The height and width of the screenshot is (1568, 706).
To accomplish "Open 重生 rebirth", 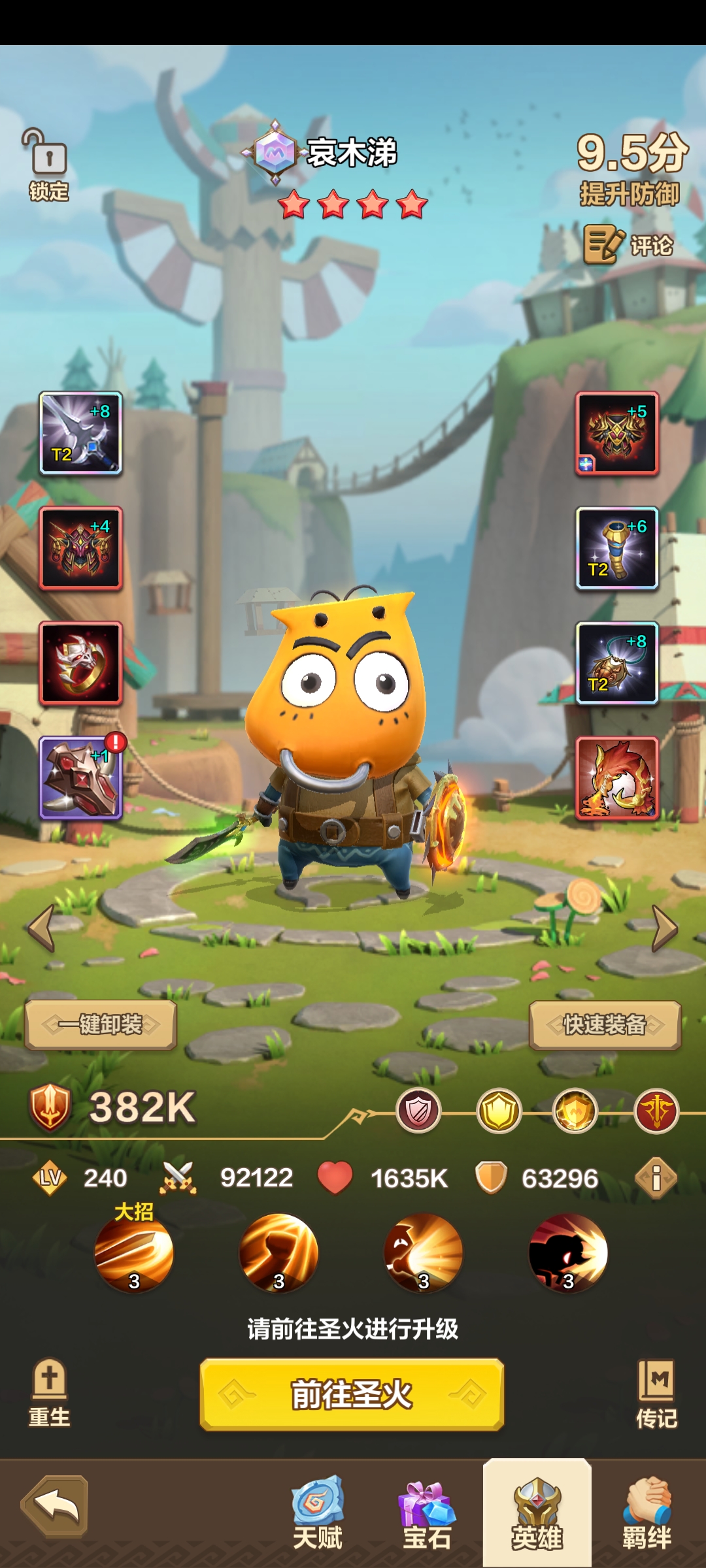I will click(49, 1393).
